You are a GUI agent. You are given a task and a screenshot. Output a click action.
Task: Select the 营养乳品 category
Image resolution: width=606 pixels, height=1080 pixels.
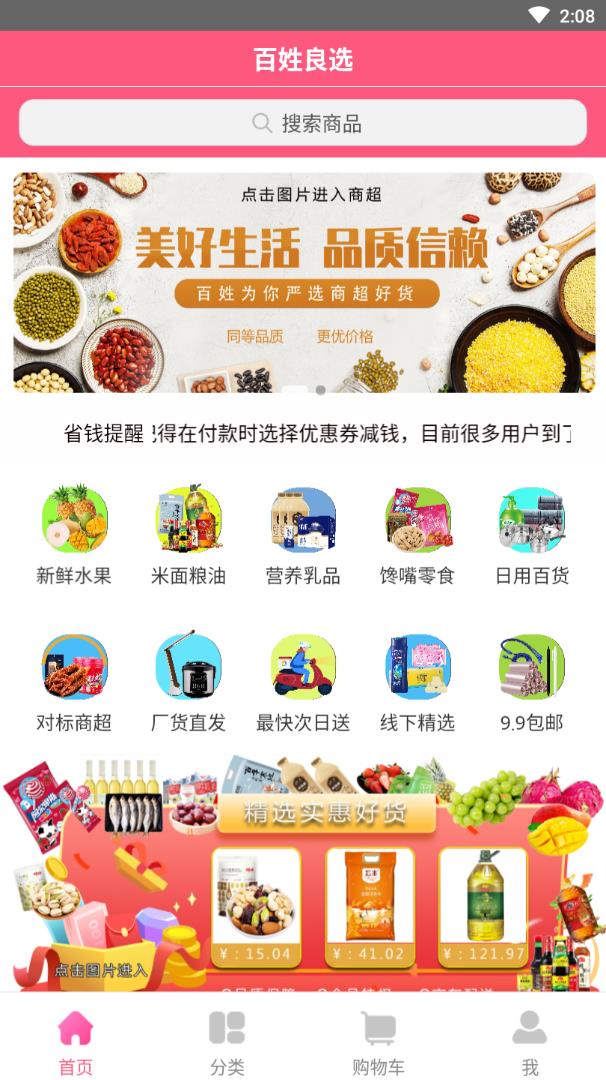pos(303,535)
